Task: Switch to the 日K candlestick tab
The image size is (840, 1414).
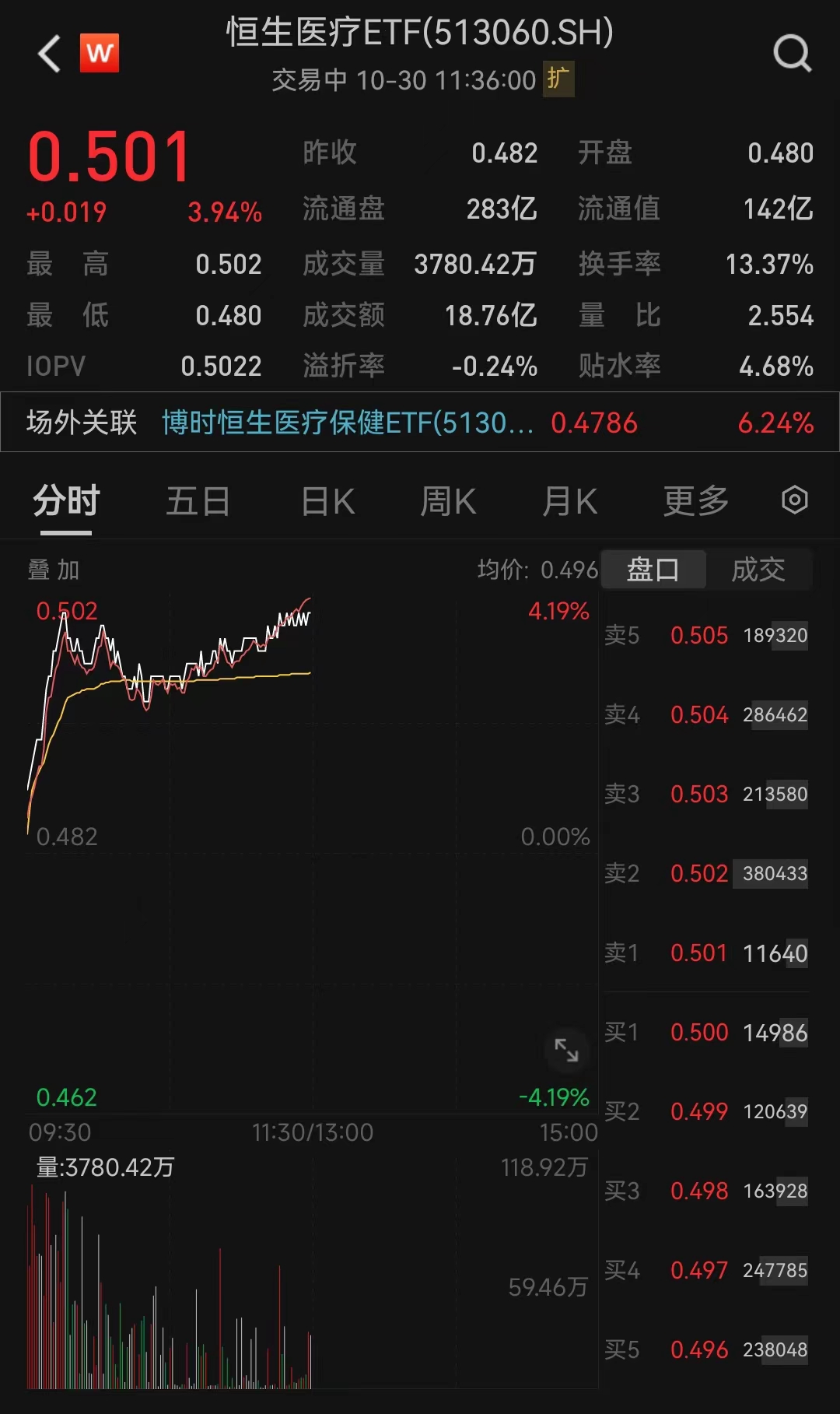Action: tap(327, 501)
